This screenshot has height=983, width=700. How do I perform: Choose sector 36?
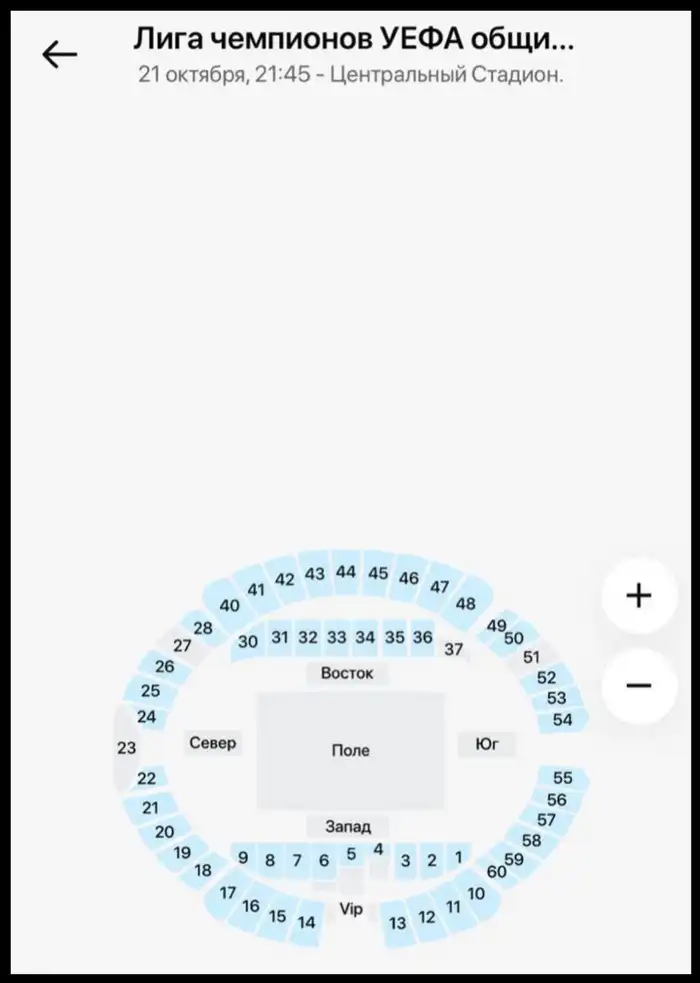pyautogui.click(x=423, y=637)
